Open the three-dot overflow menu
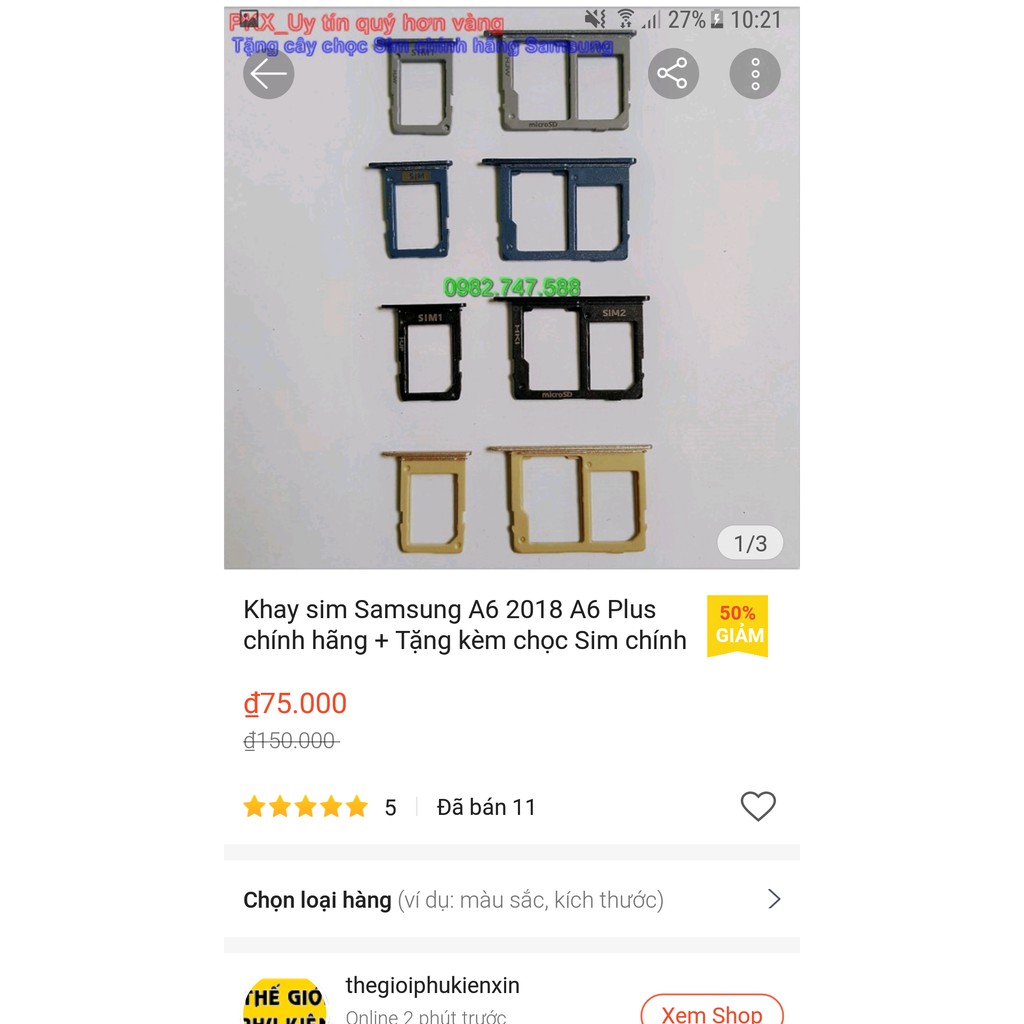The width and height of the screenshot is (1024, 1024). 755,74
